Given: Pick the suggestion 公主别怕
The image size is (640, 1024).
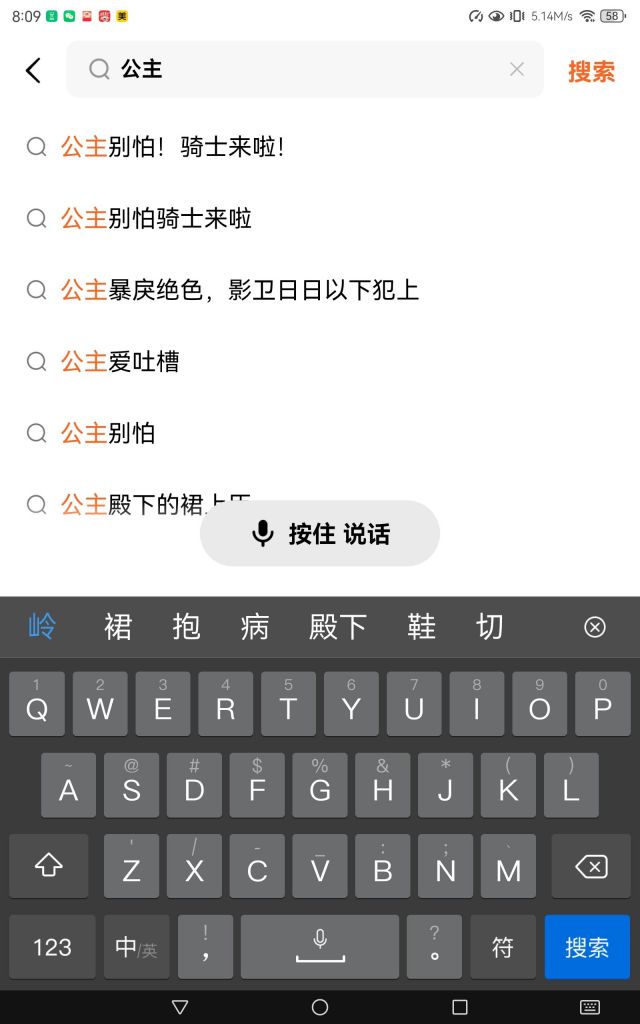Looking at the screenshot, I should pyautogui.click(x=108, y=433).
